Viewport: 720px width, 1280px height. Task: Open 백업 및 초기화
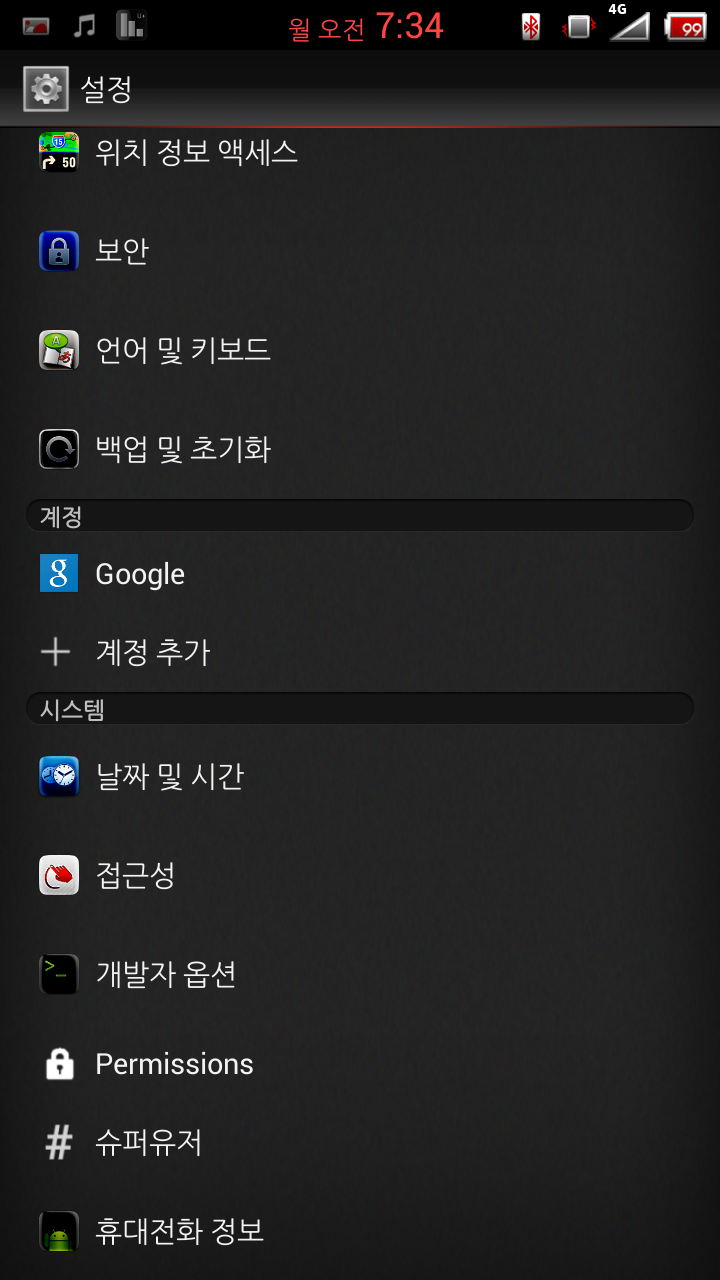182,449
